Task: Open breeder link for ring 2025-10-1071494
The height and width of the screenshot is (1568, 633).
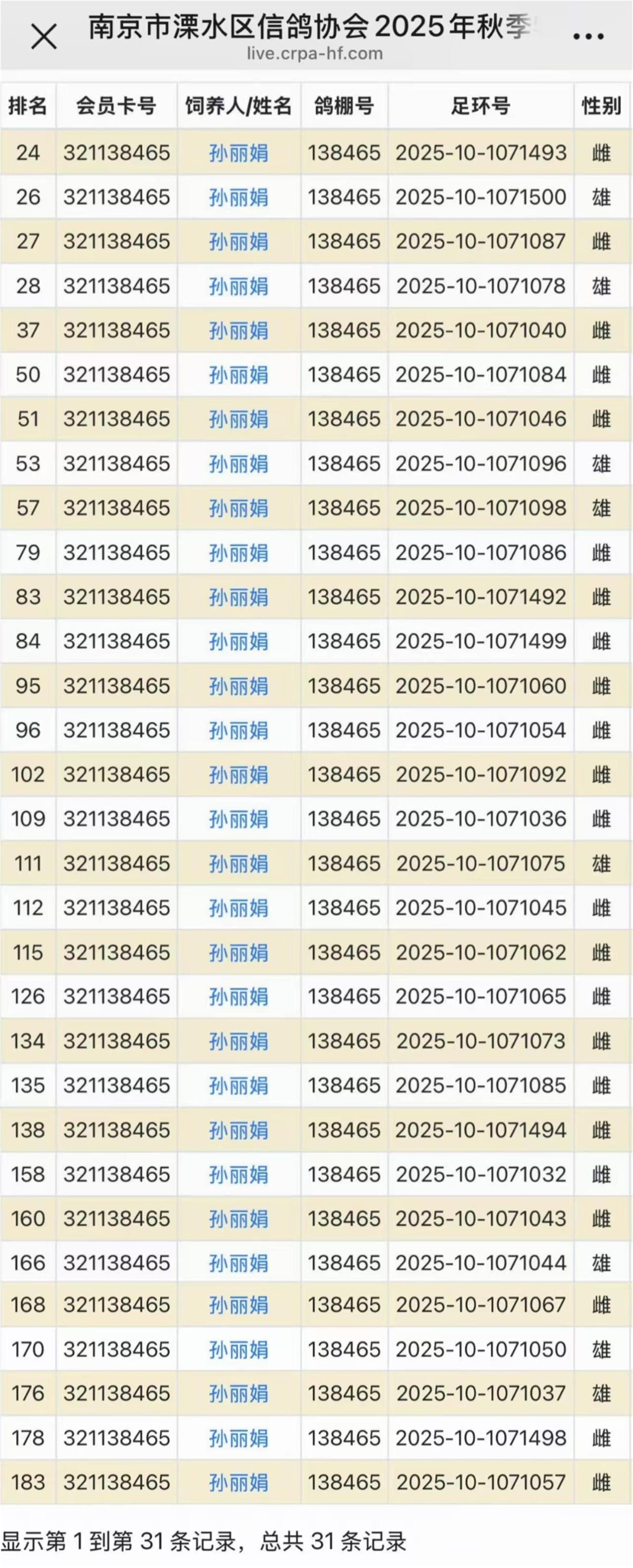Action: 239,1130
